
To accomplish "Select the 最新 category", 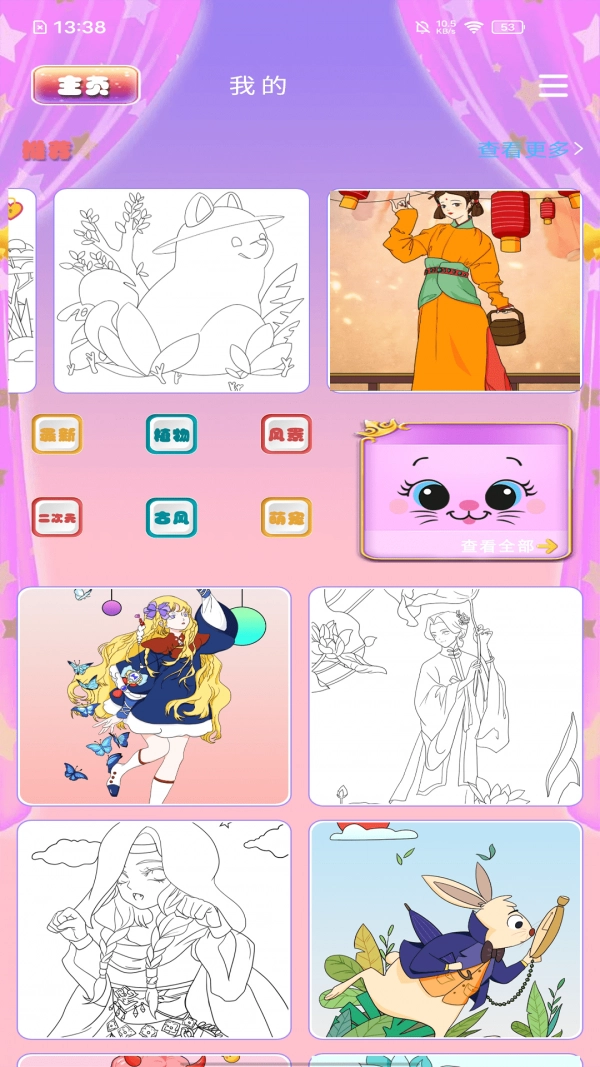I will (57, 434).
